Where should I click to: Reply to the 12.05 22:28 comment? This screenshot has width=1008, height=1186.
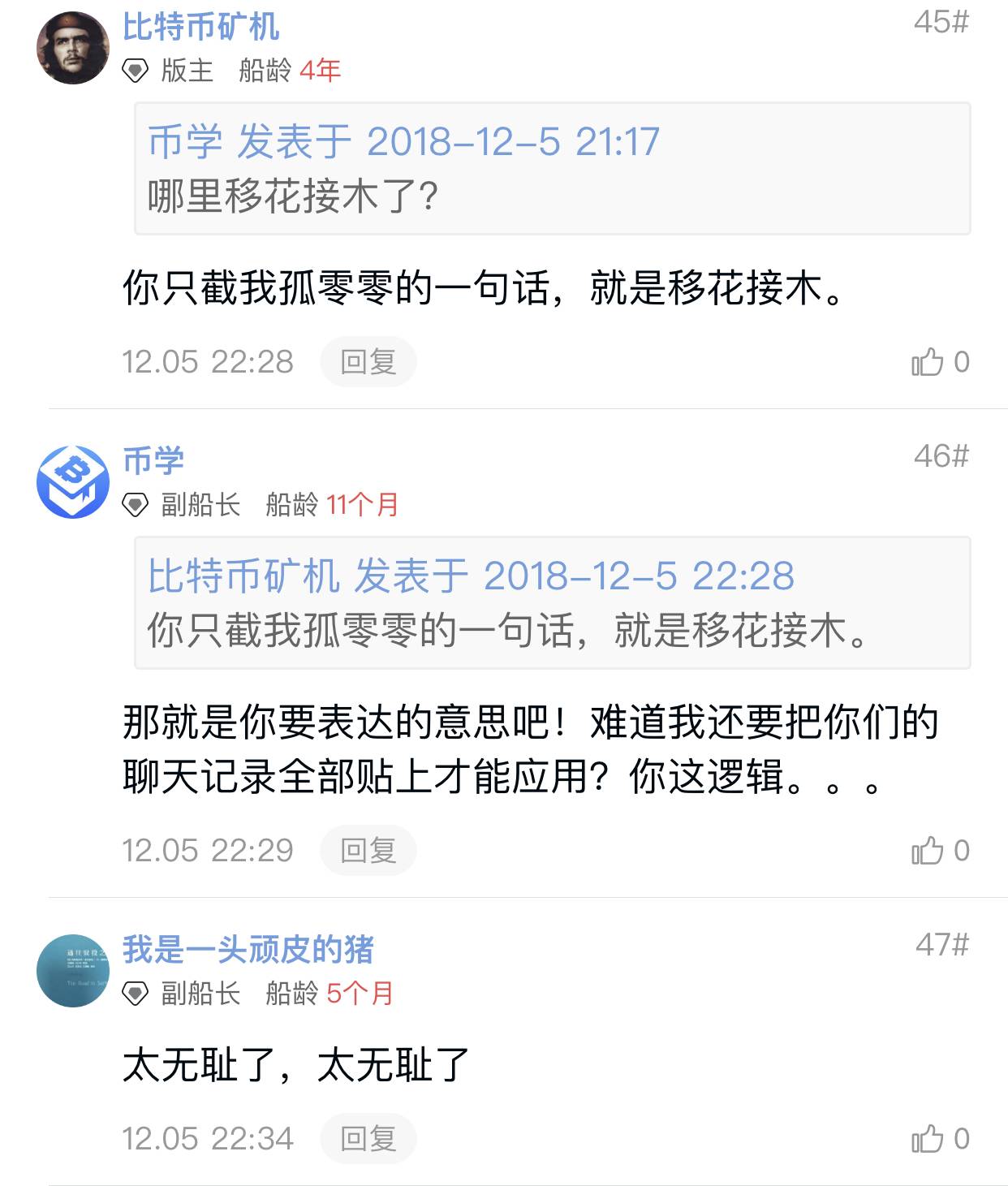click(368, 362)
